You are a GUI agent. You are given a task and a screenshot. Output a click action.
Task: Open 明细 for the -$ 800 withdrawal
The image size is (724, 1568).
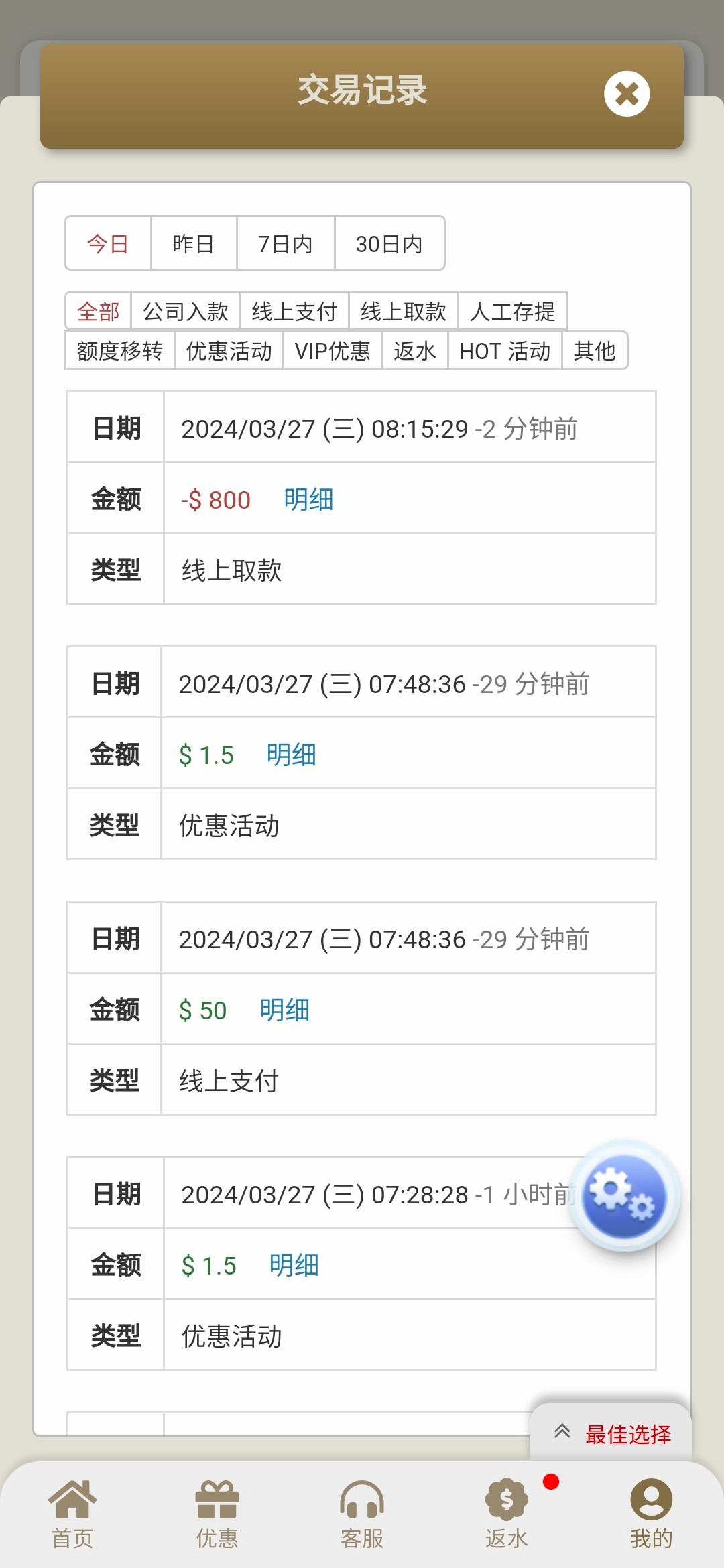pyautogui.click(x=308, y=499)
